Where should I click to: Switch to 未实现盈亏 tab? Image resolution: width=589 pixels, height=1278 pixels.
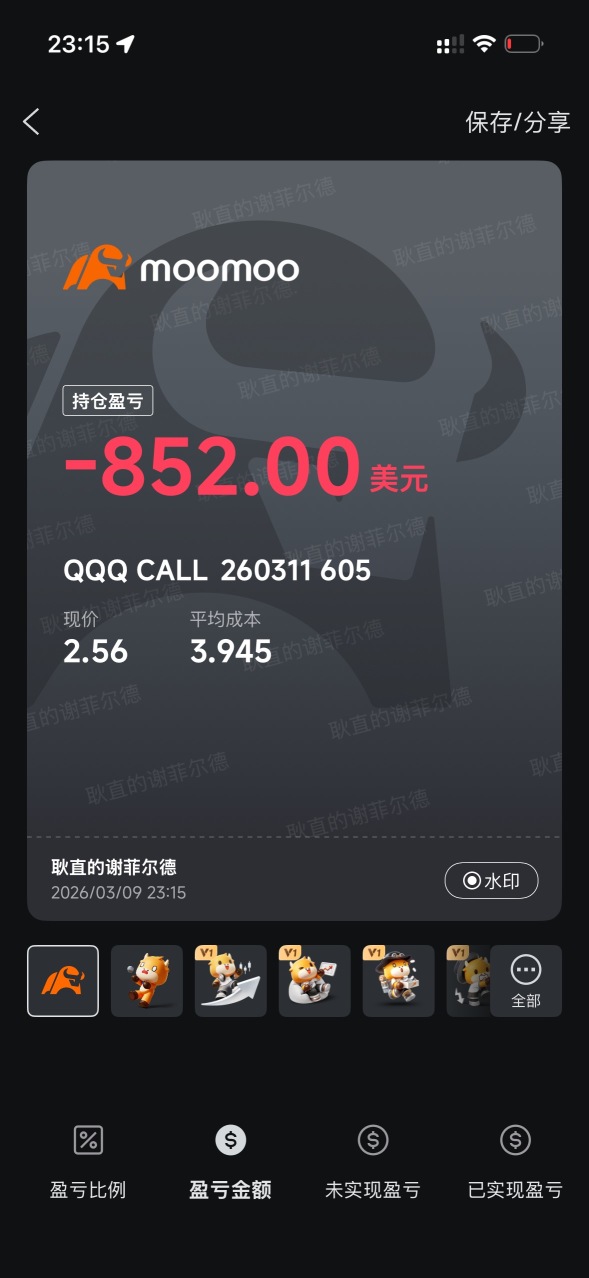(x=372, y=1163)
